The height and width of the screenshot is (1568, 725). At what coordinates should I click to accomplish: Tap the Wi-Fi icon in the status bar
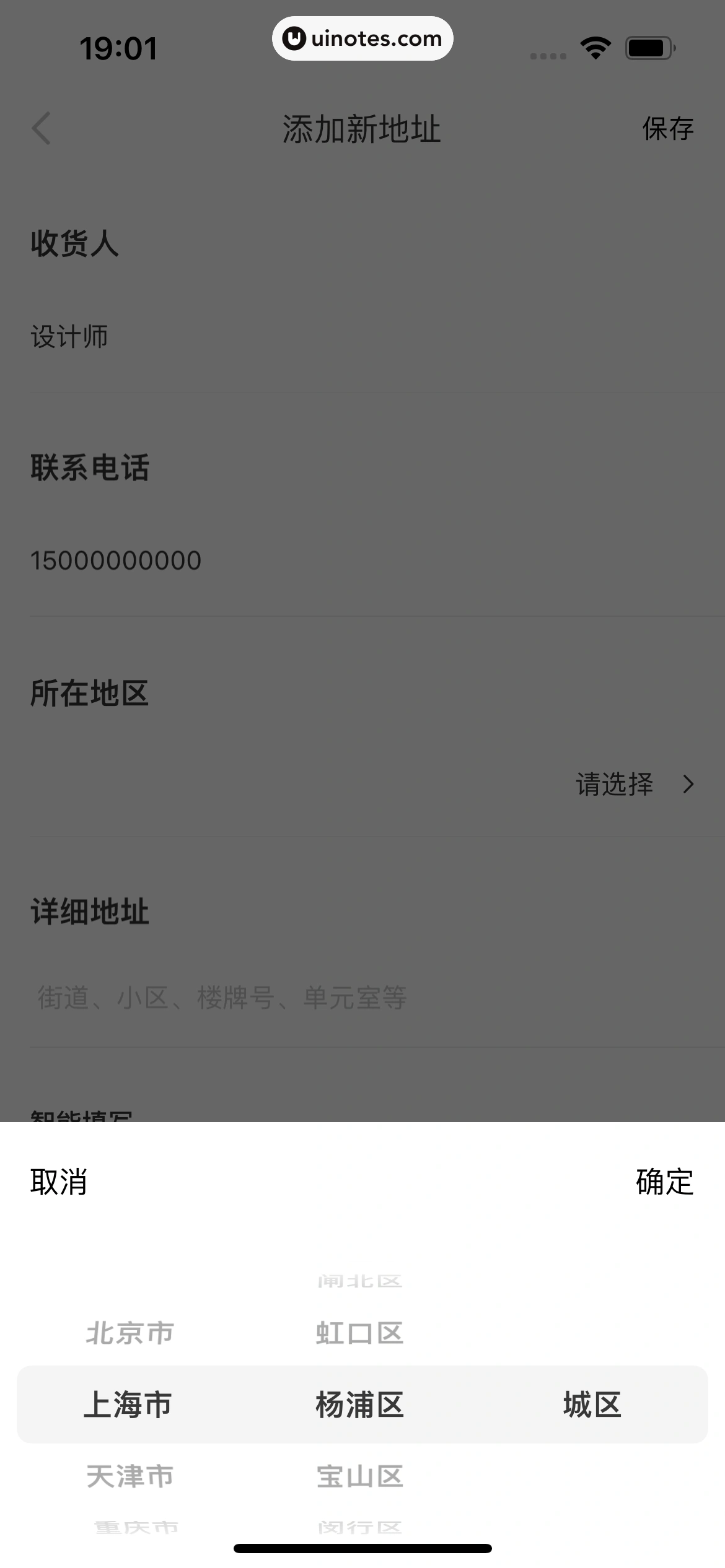[x=594, y=46]
